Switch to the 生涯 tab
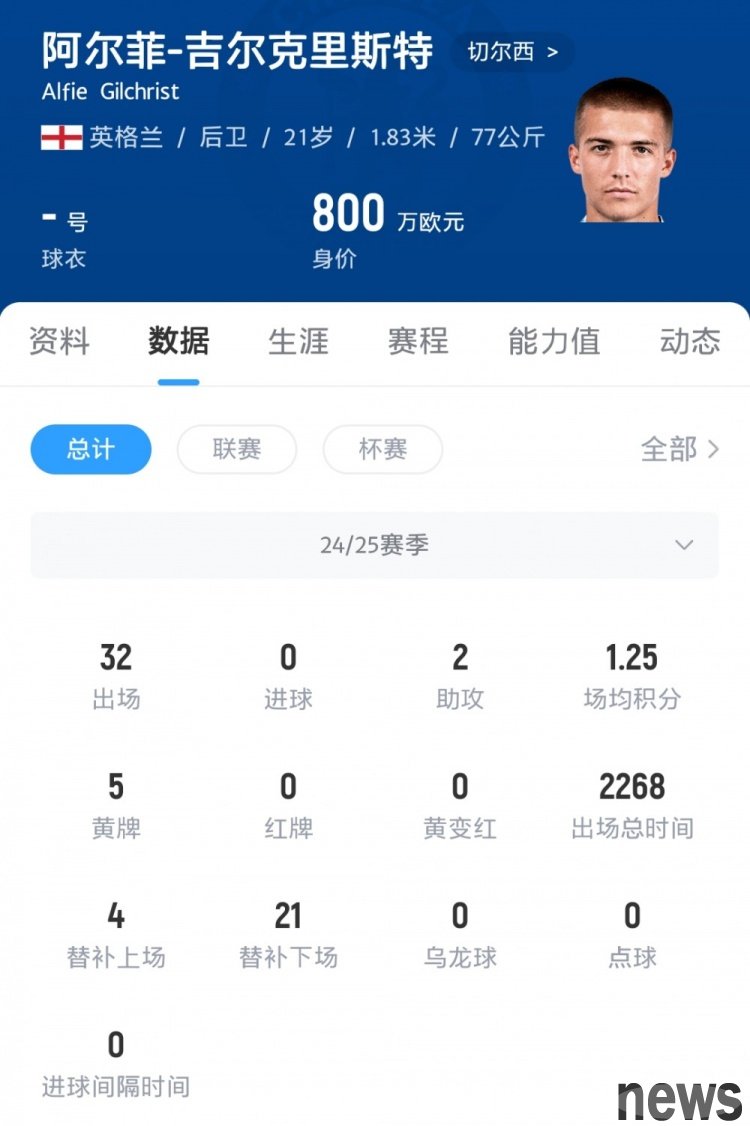750x1126 pixels. [x=298, y=341]
